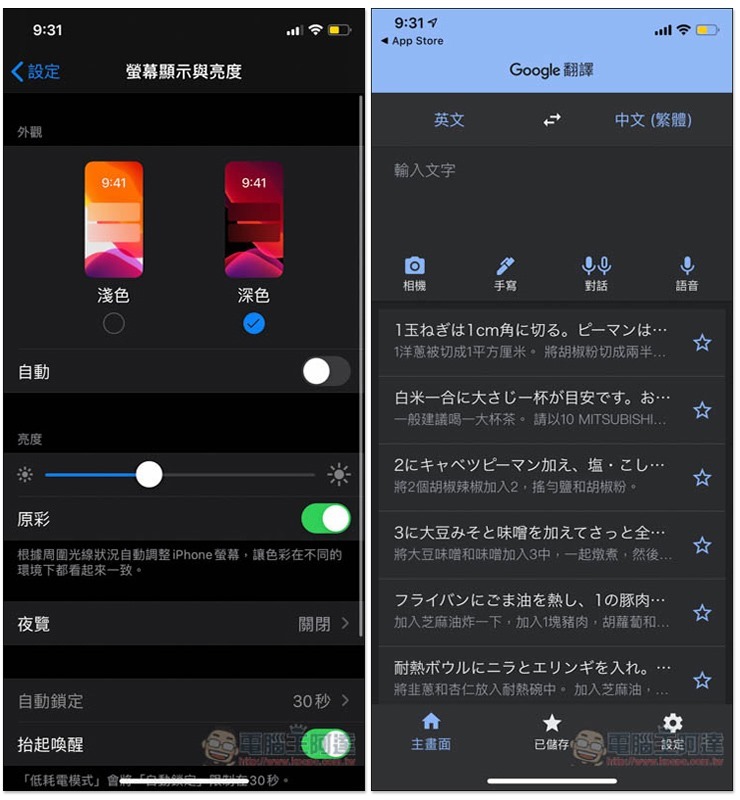Select the 深色 appearance
The width and height of the screenshot is (740, 800).
[254, 323]
